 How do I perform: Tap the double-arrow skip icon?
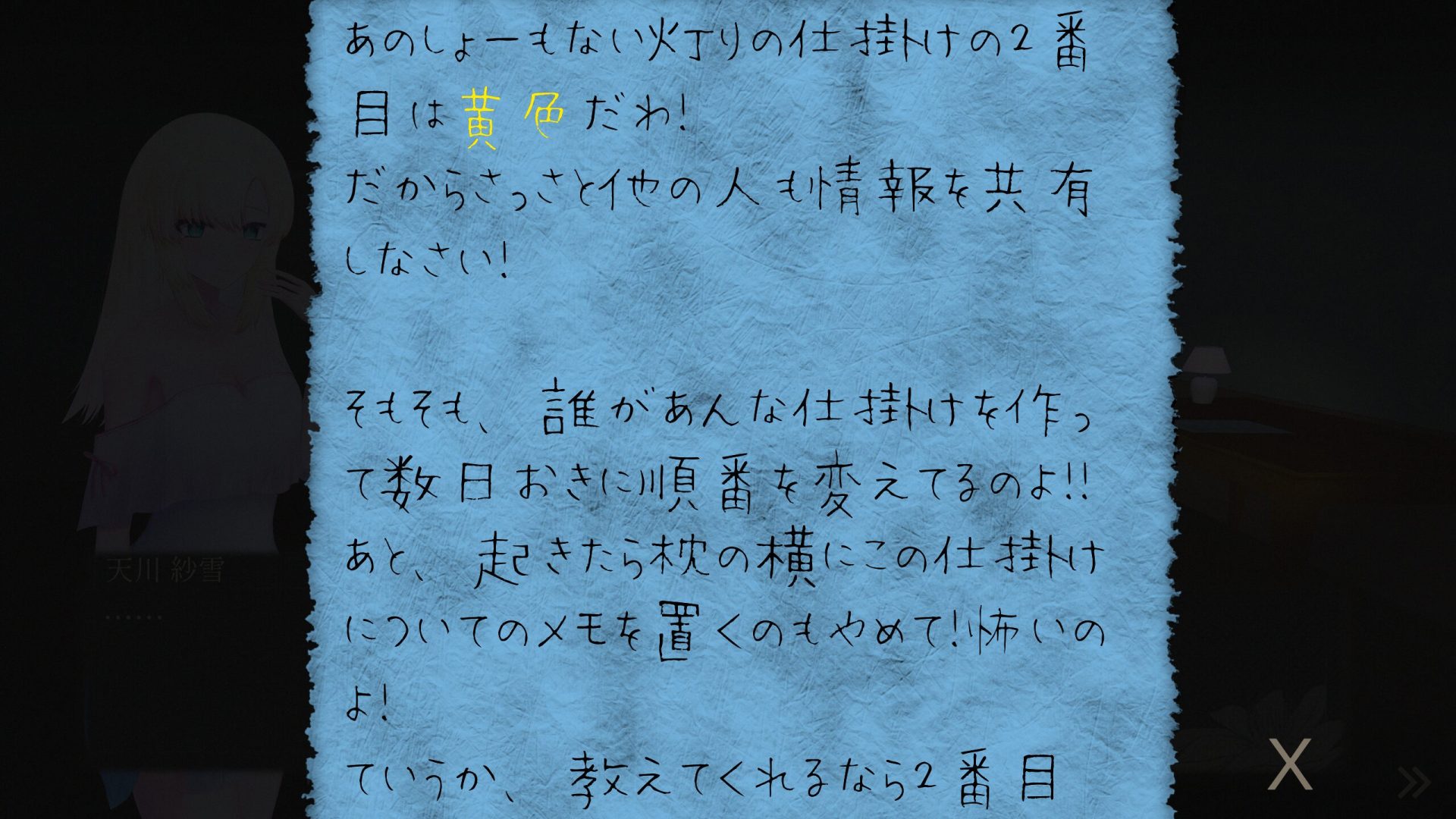coord(1414,783)
